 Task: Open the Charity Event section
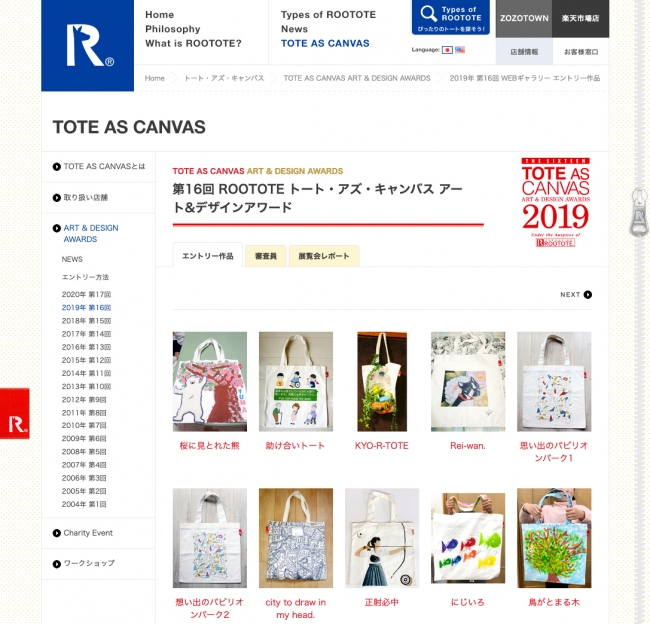(x=88, y=533)
